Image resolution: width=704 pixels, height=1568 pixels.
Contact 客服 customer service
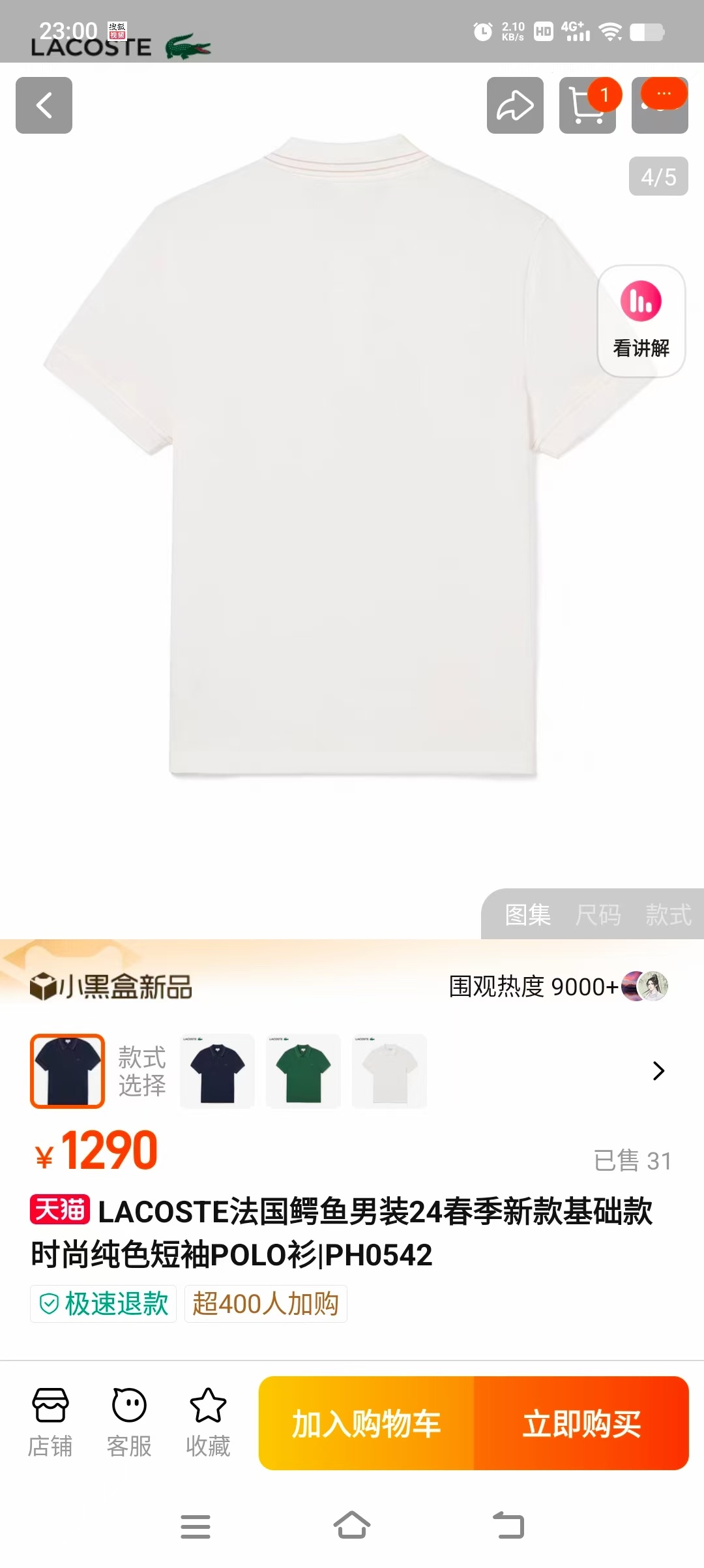click(129, 1423)
